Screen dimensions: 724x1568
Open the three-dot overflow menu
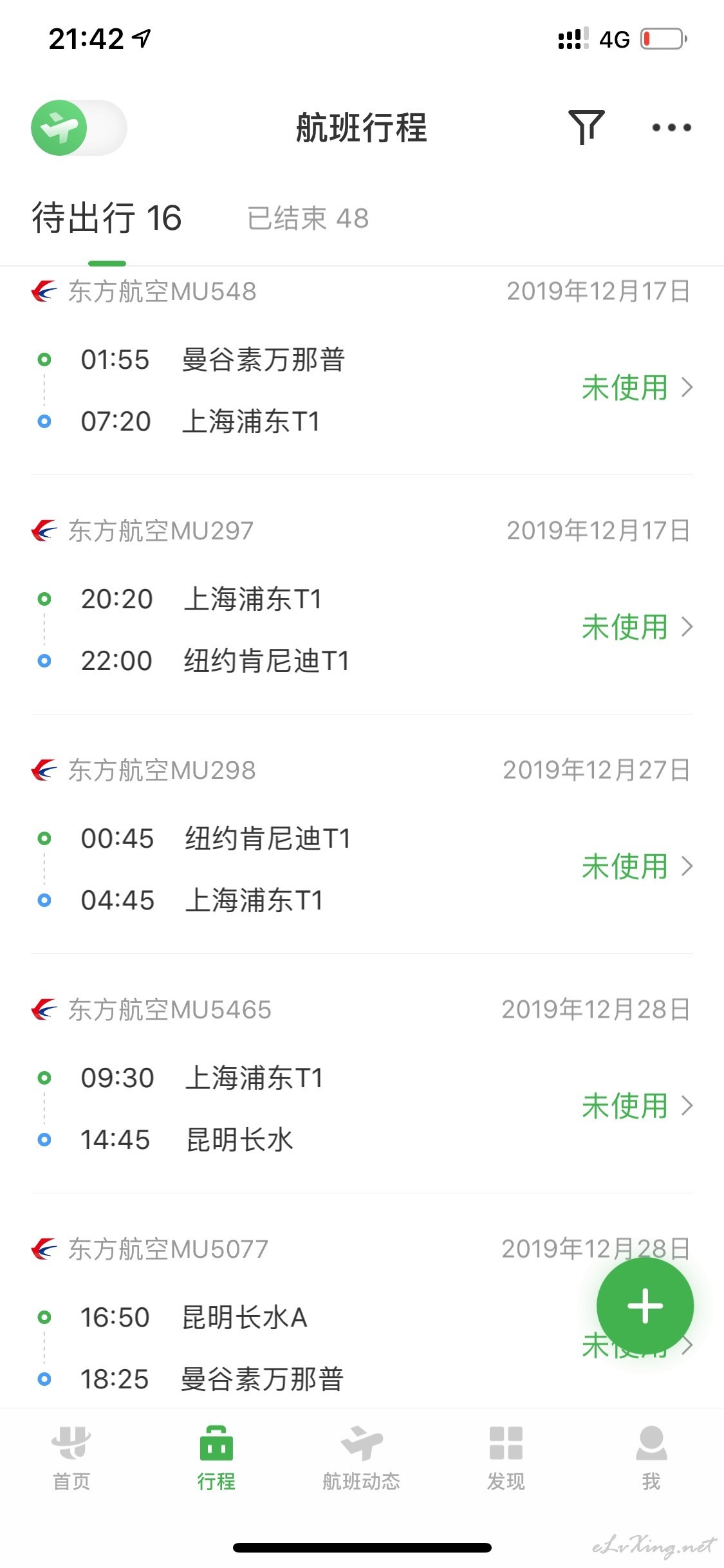[x=671, y=127]
